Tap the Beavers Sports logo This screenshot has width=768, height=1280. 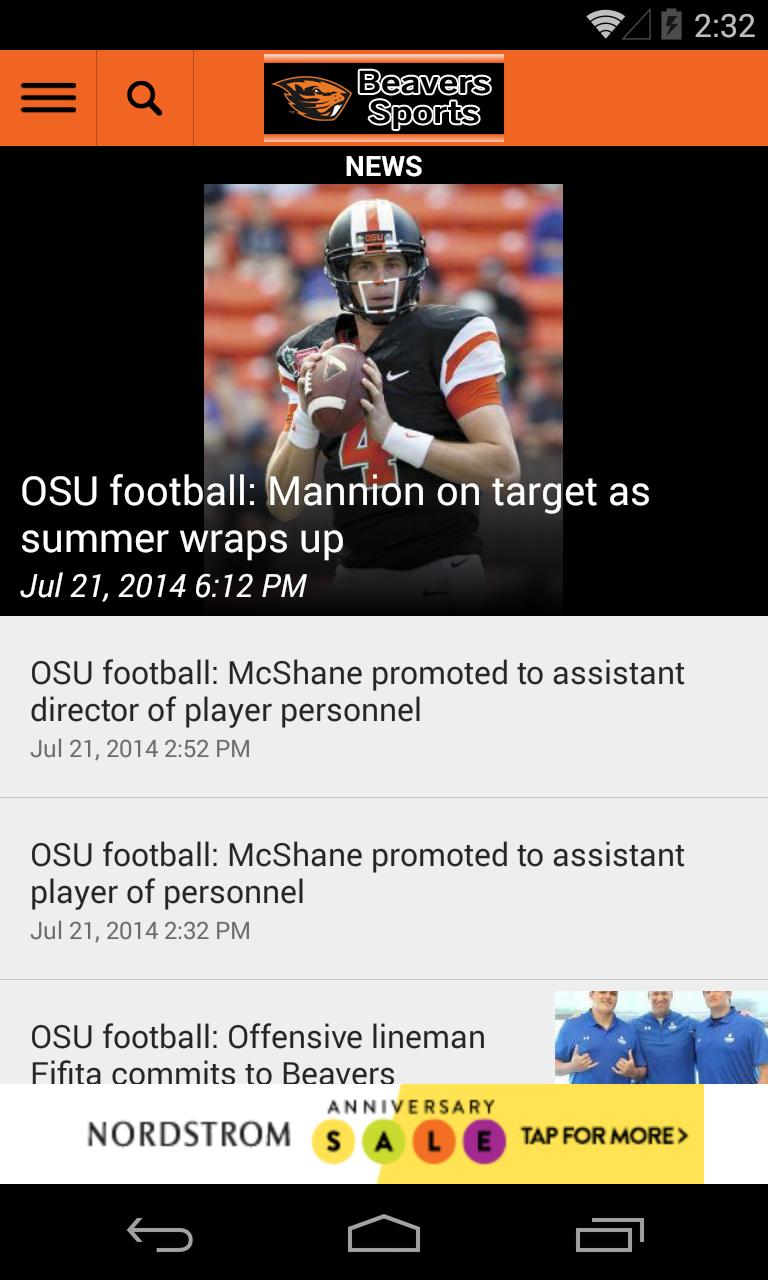(384, 97)
